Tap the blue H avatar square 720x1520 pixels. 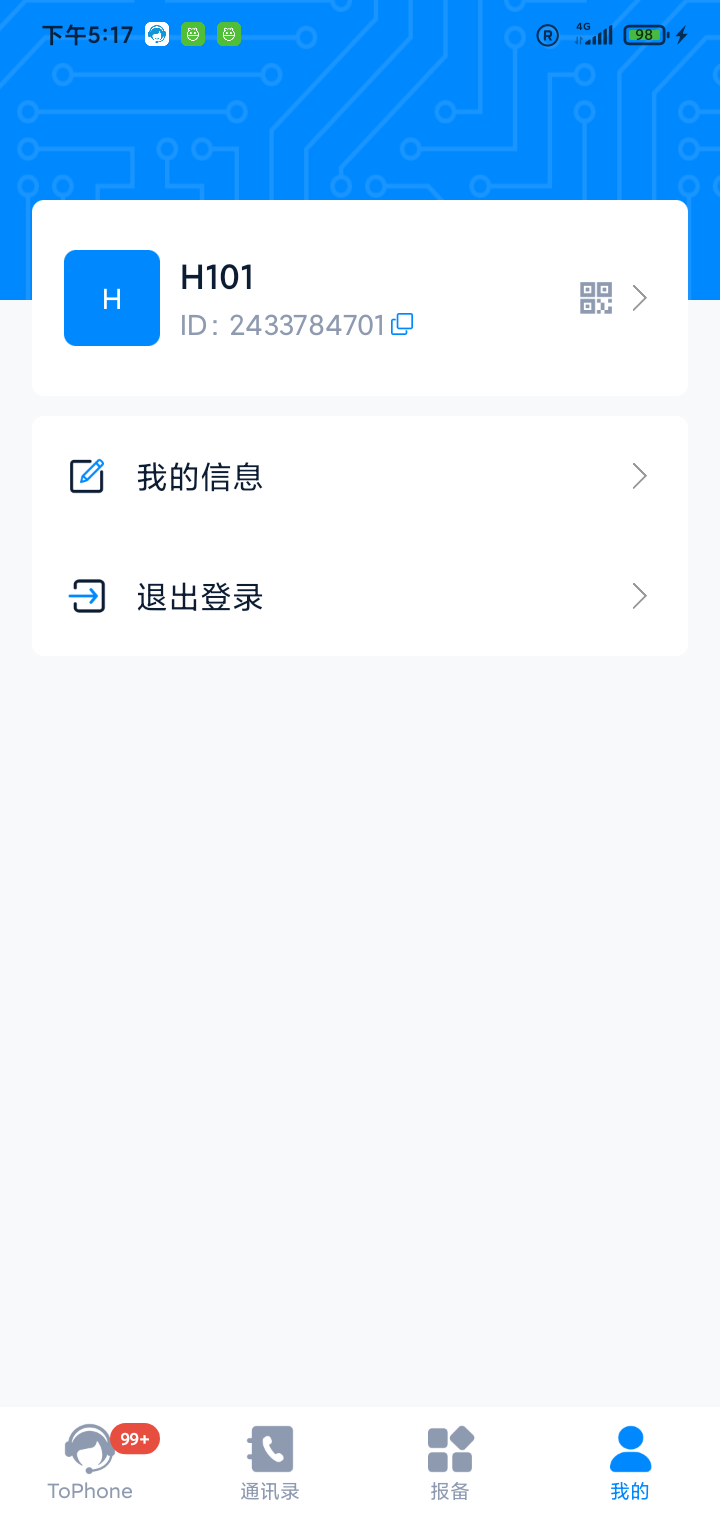[x=111, y=297]
